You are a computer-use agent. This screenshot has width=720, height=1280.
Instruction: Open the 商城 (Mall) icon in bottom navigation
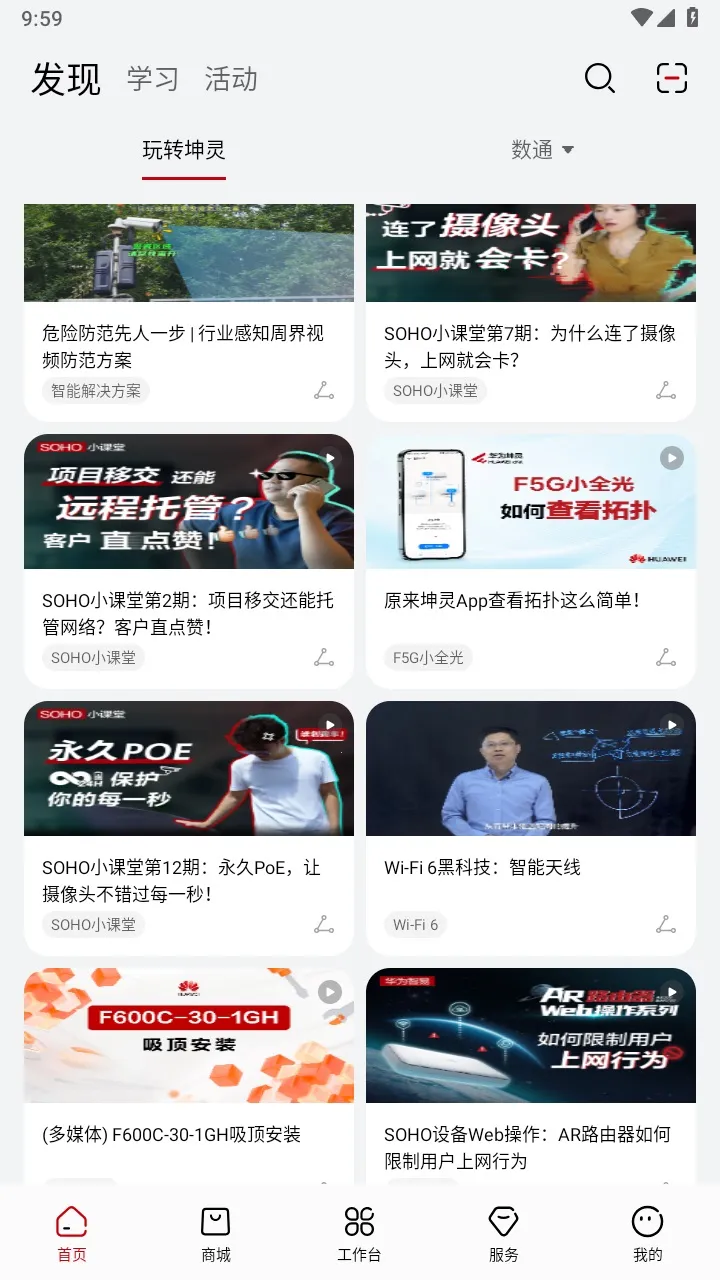tap(215, 1222)
